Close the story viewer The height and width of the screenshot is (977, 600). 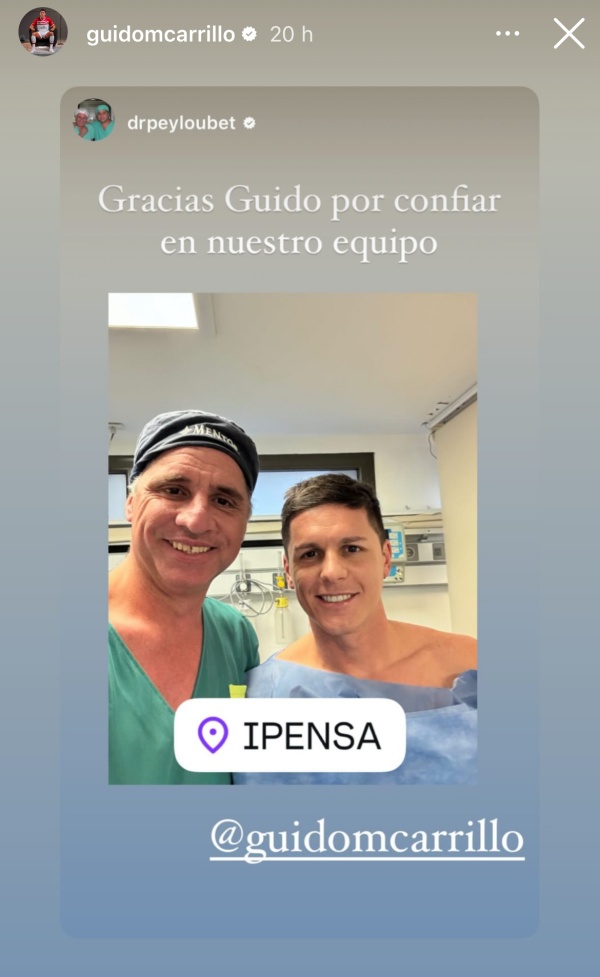[569, 34]
